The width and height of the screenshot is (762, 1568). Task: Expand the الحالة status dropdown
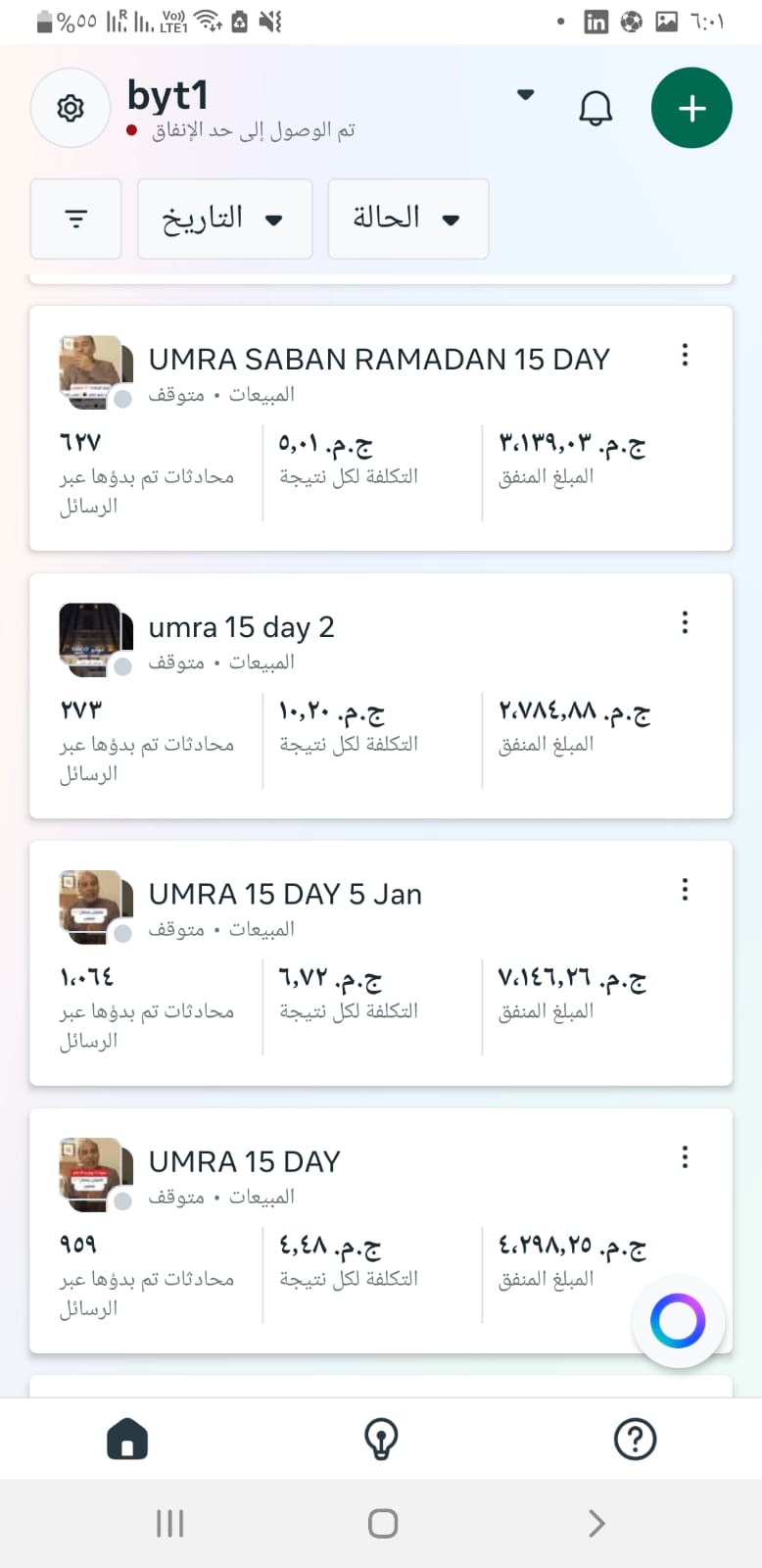click(407, 219)
